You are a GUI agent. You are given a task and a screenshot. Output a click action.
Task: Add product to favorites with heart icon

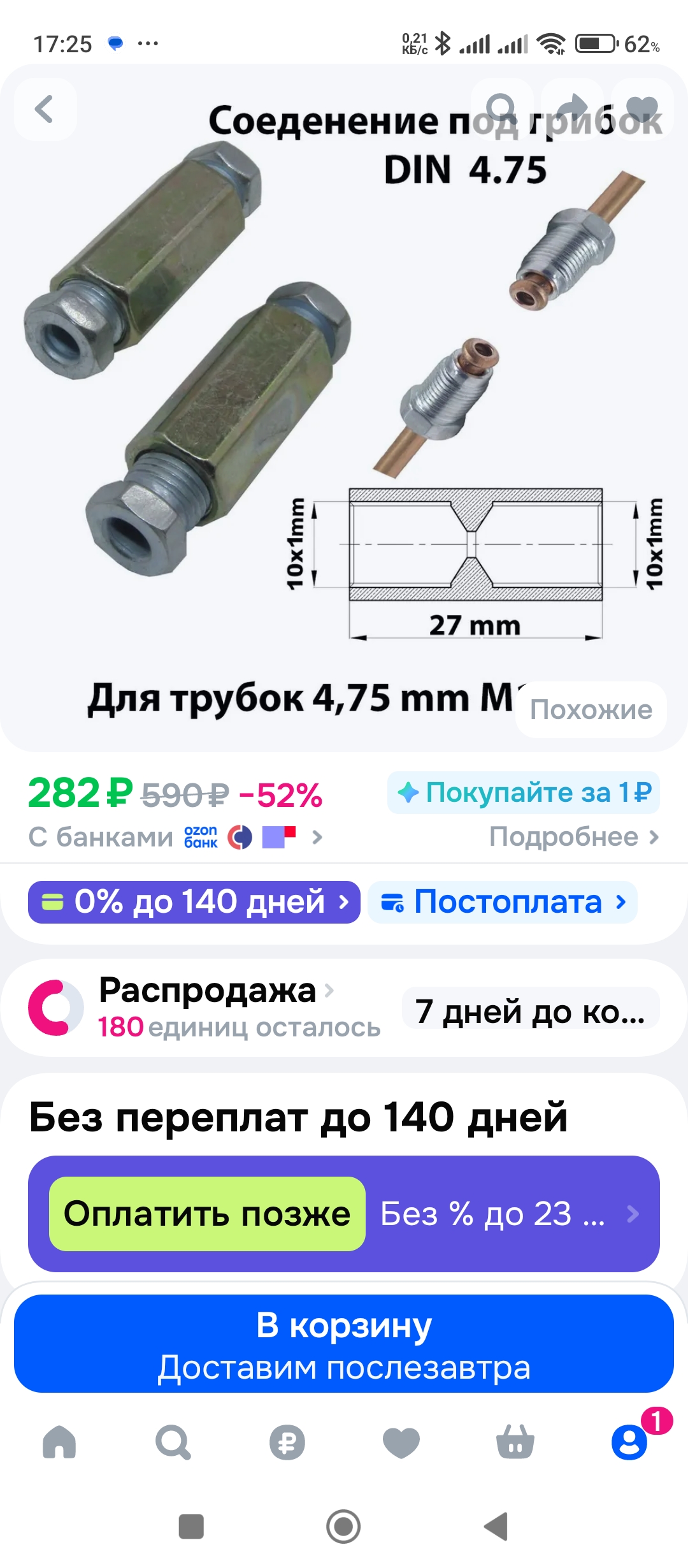[642, 109]
